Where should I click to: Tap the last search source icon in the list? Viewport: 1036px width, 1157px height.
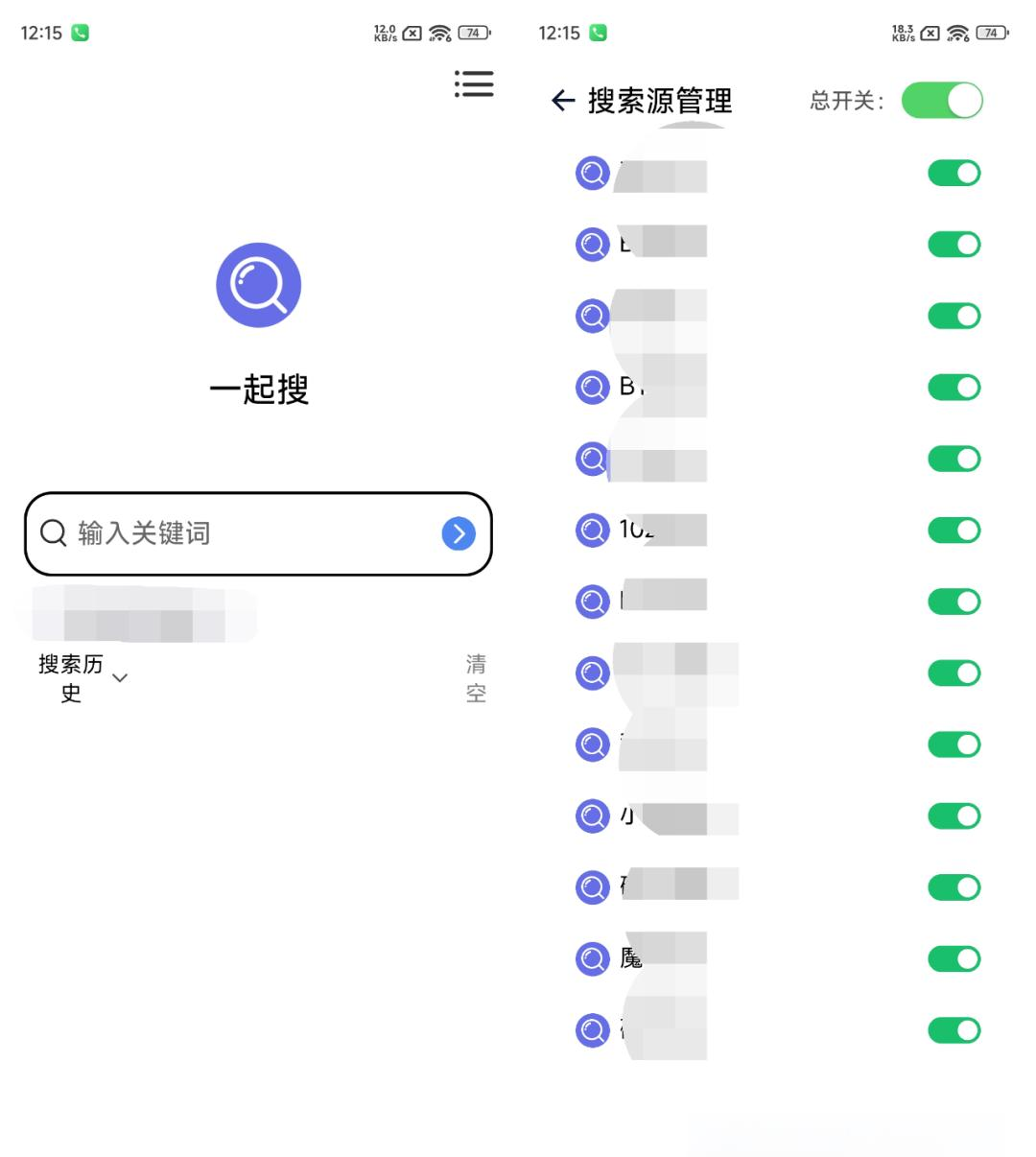[x=592, y=1029]
